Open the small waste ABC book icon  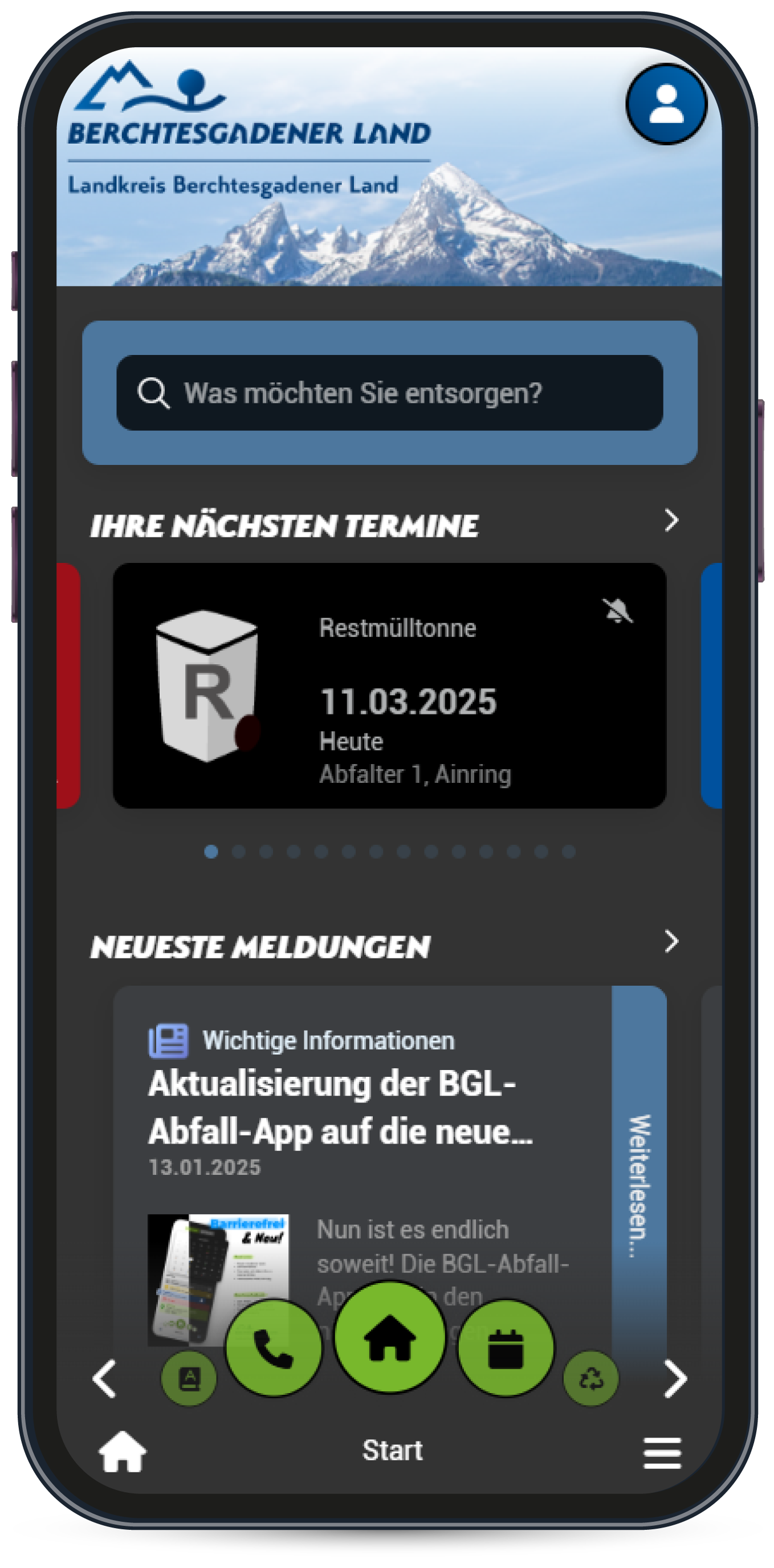(189, 1379)
